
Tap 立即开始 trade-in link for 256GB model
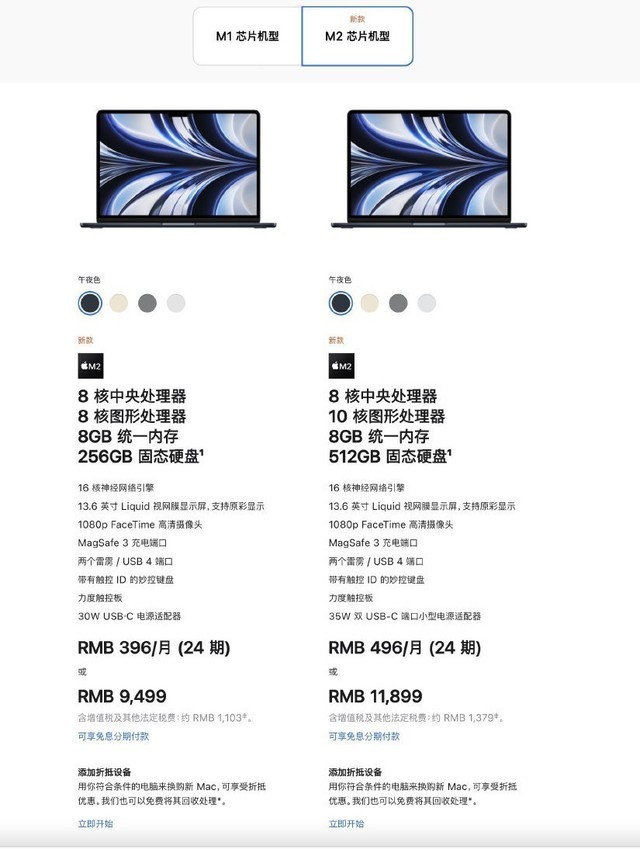coord(95,824)
